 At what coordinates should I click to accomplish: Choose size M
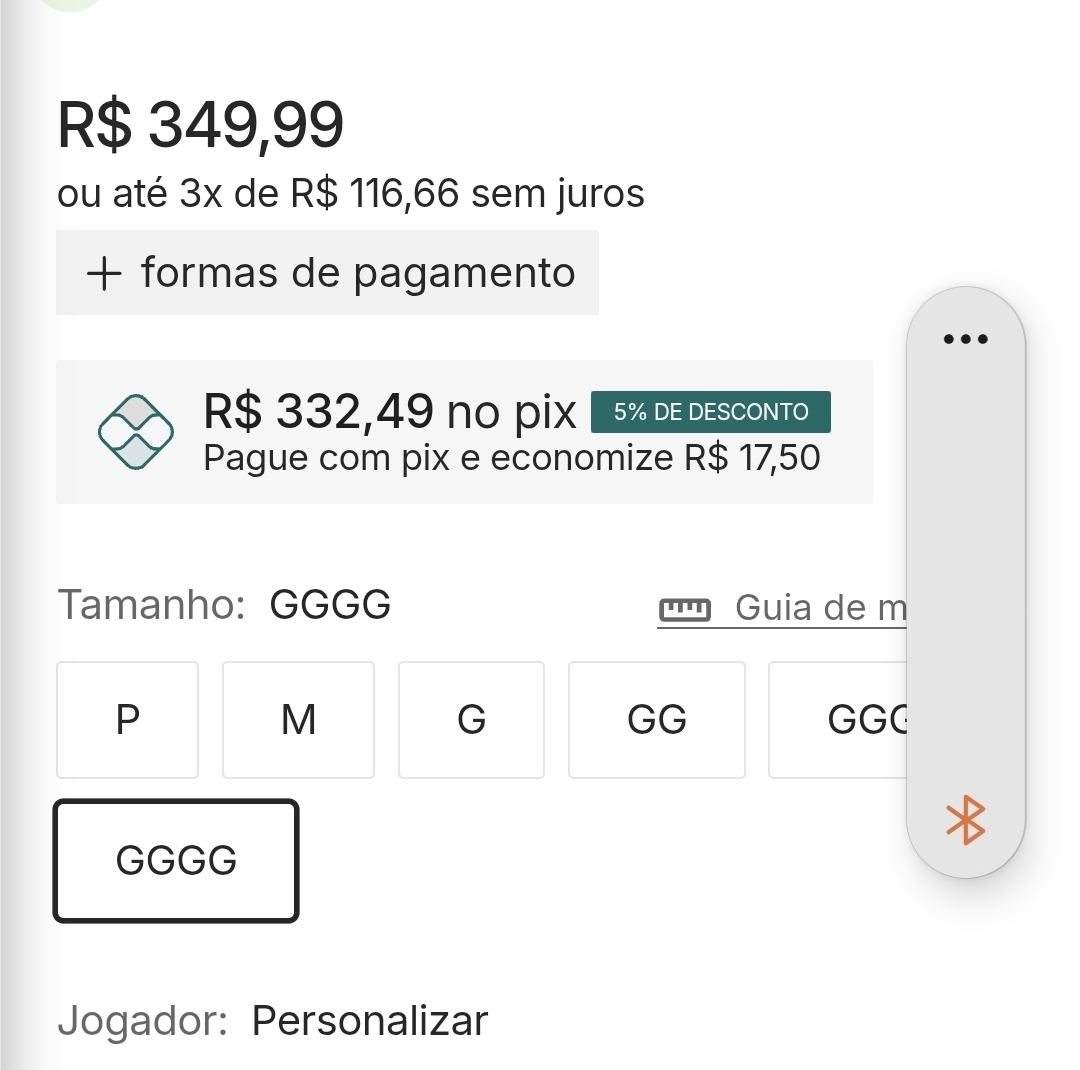pos(298,719)
